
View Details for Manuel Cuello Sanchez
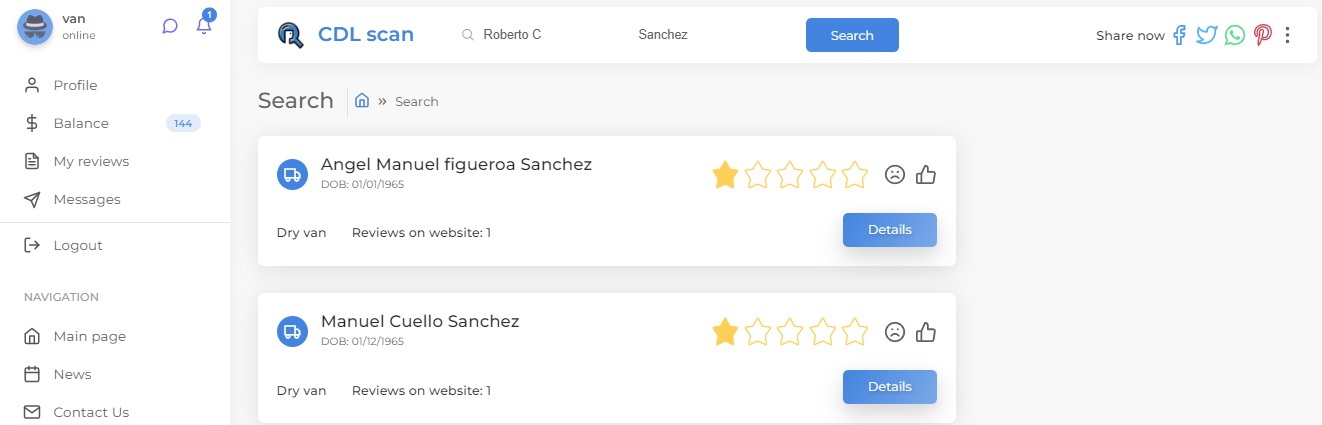[889, 387]
